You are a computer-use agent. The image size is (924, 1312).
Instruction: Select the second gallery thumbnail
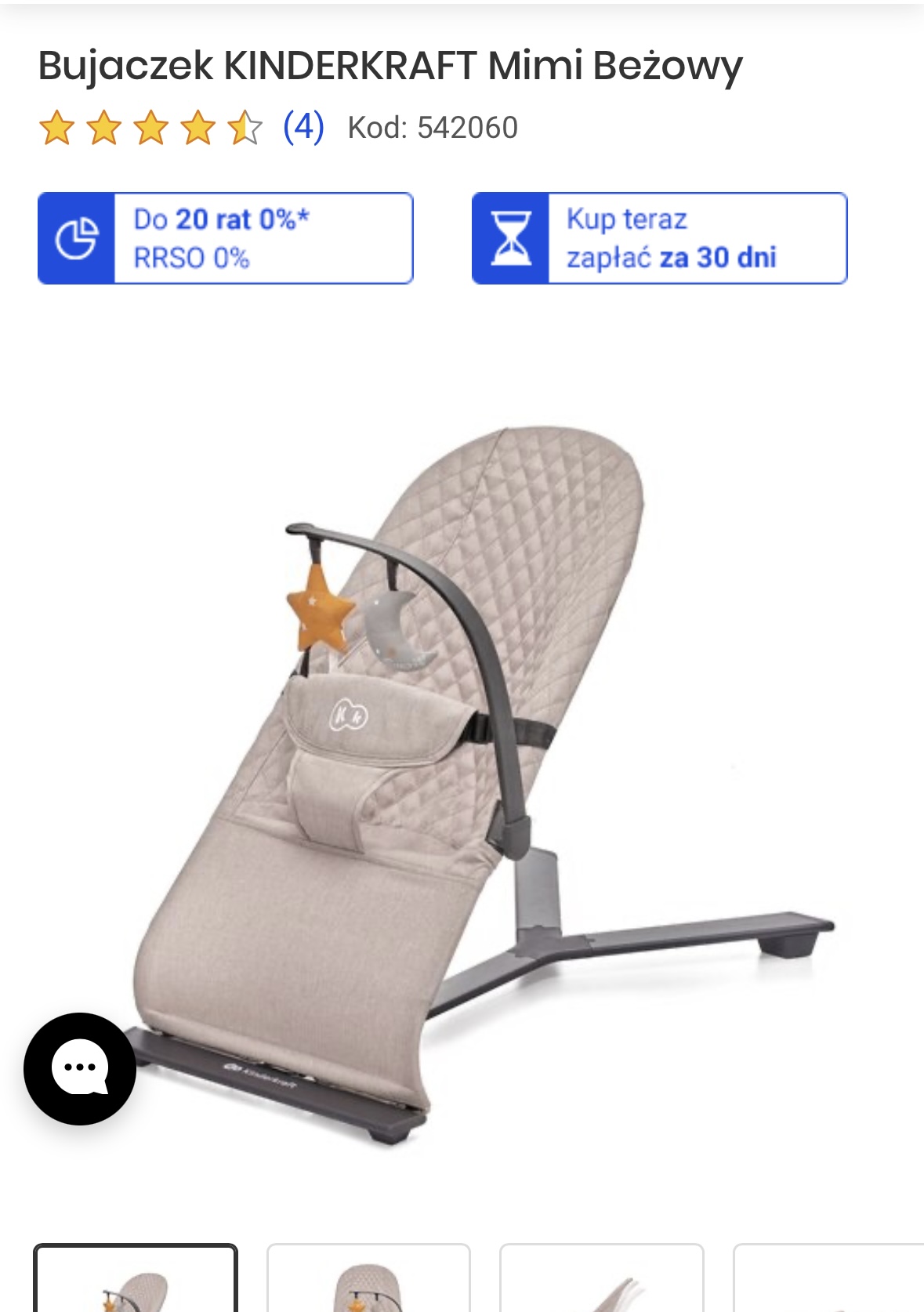tap(368, 1279)
